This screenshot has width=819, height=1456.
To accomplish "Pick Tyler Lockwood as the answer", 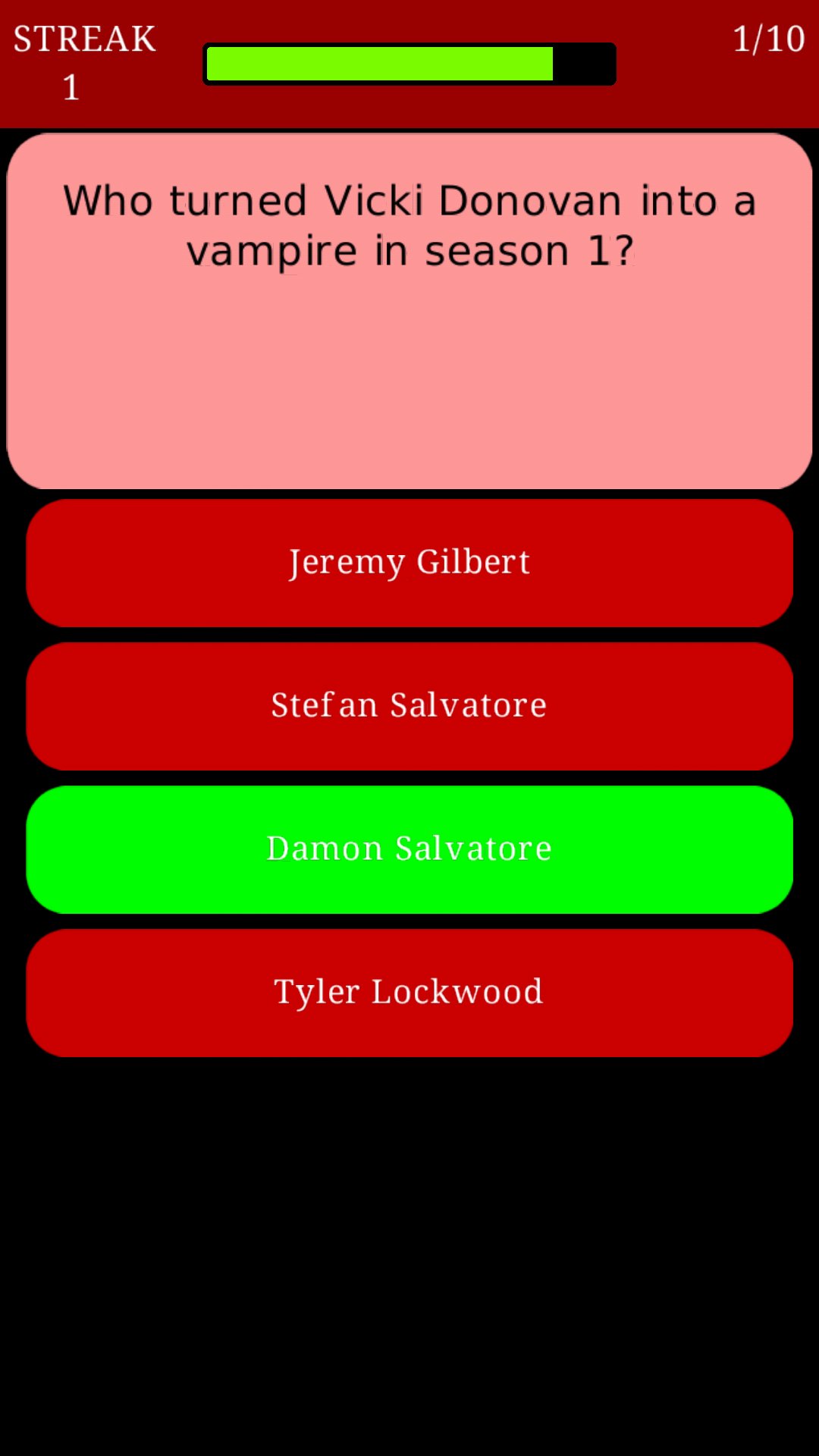I will 409,993.
